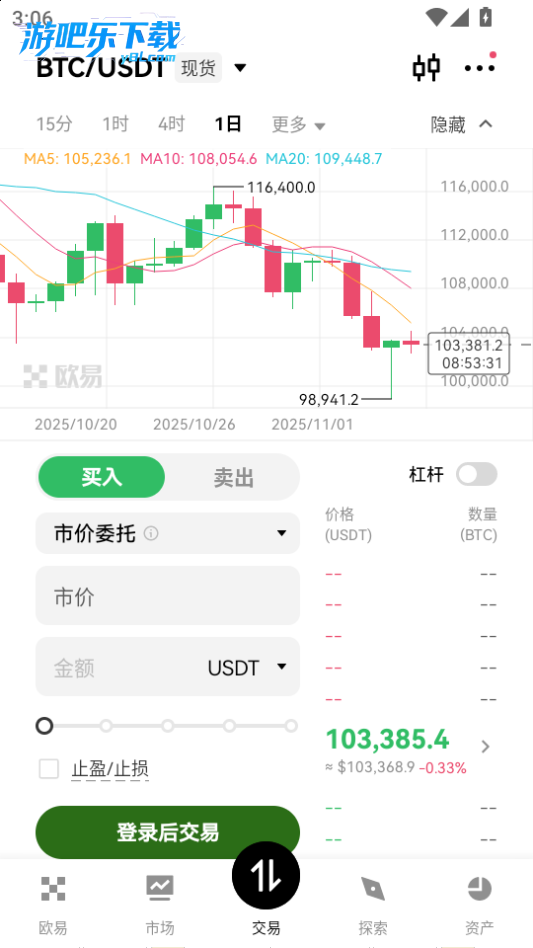
Task: Tap the 金额 amount input field
Action: 121,667
